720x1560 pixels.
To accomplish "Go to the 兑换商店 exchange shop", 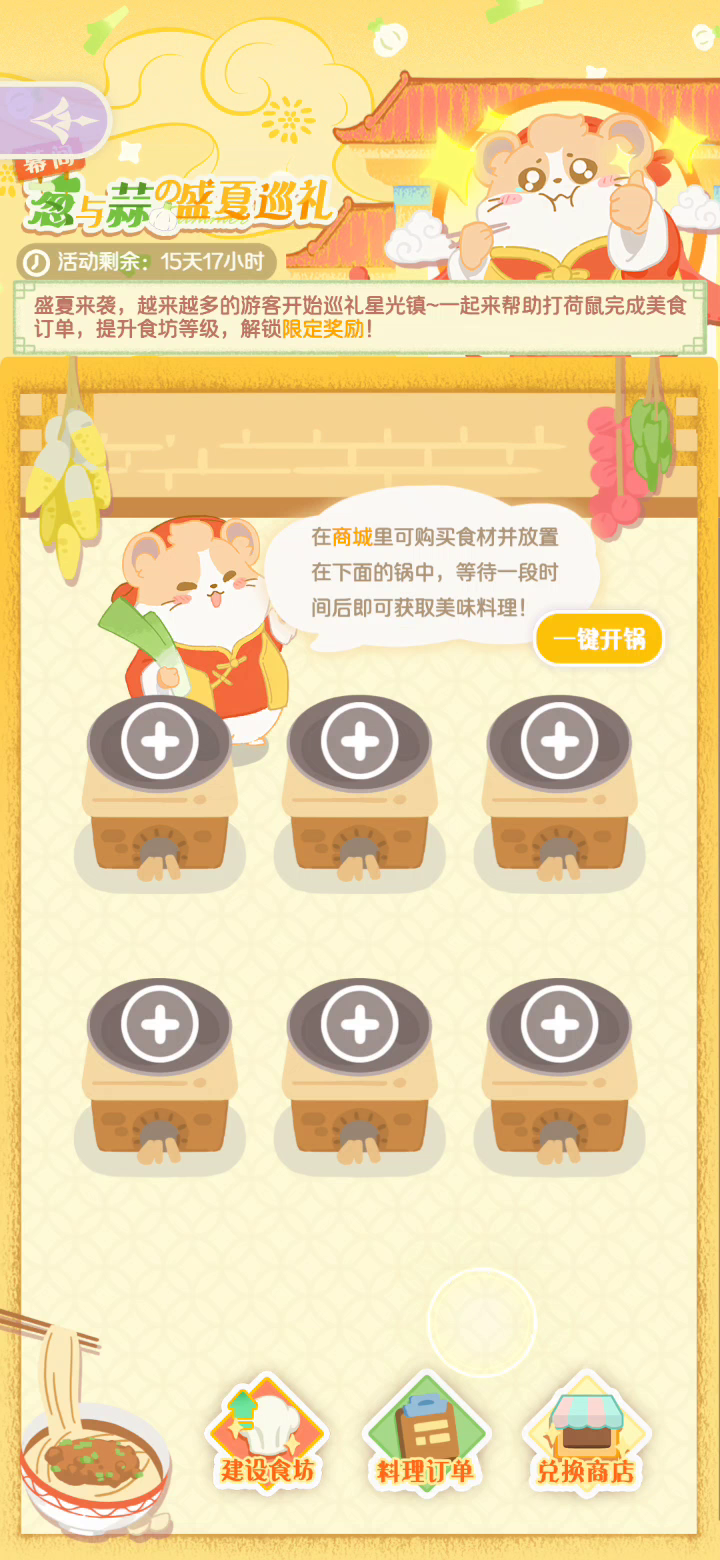I will tap(586, 1435).
